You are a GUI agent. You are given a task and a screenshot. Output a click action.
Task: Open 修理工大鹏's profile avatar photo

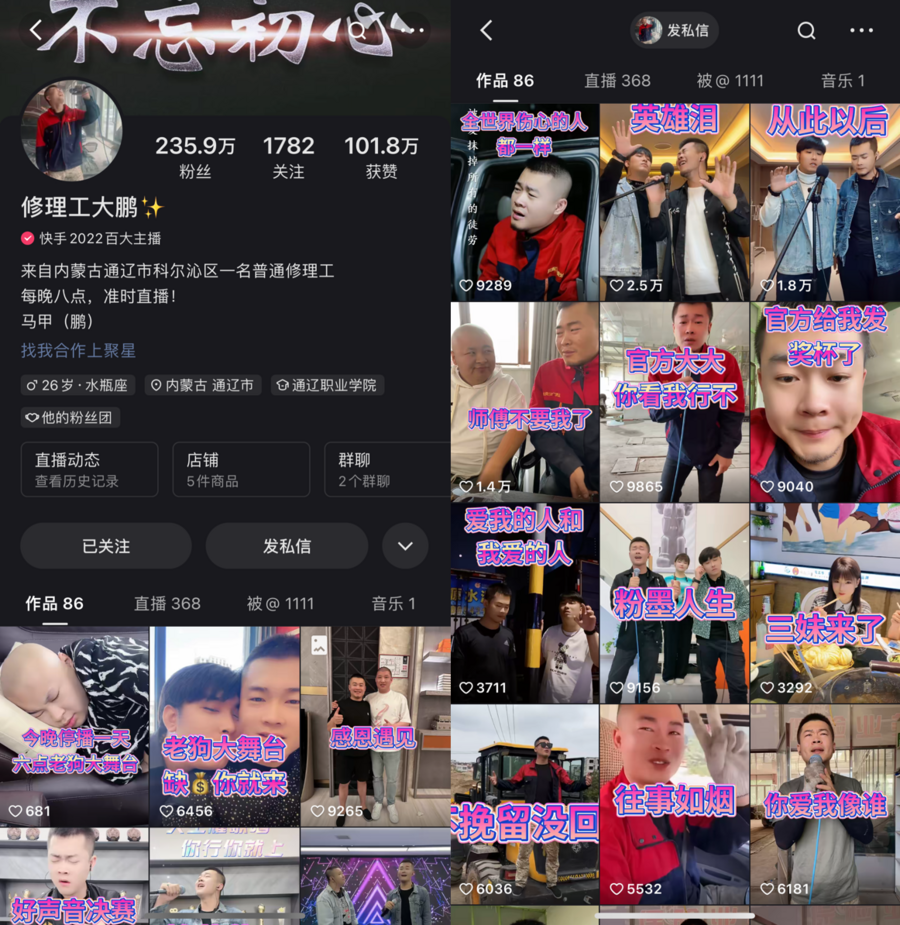[x=71, y=131]
